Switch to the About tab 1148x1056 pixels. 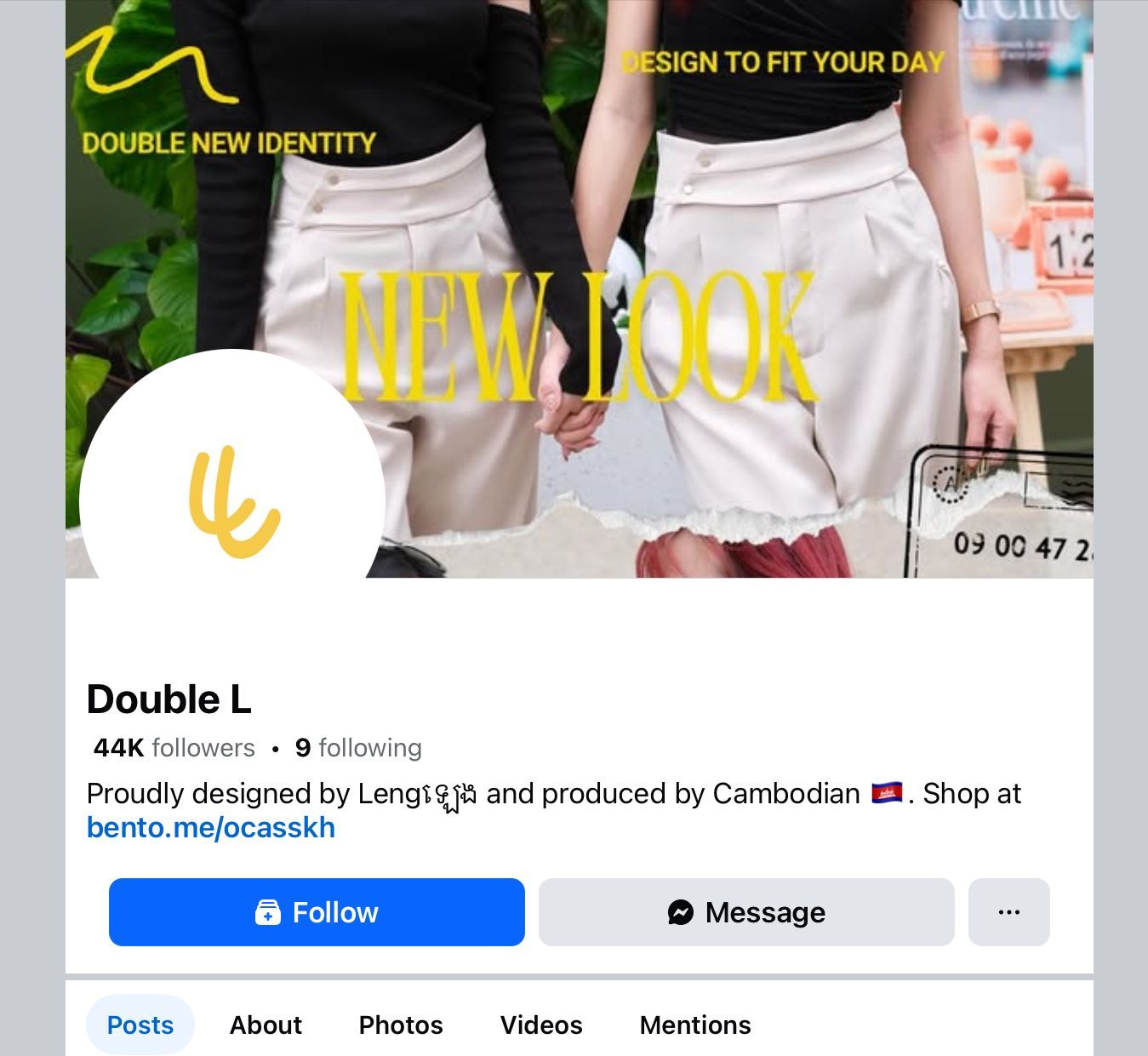[x=266, y=1025]
